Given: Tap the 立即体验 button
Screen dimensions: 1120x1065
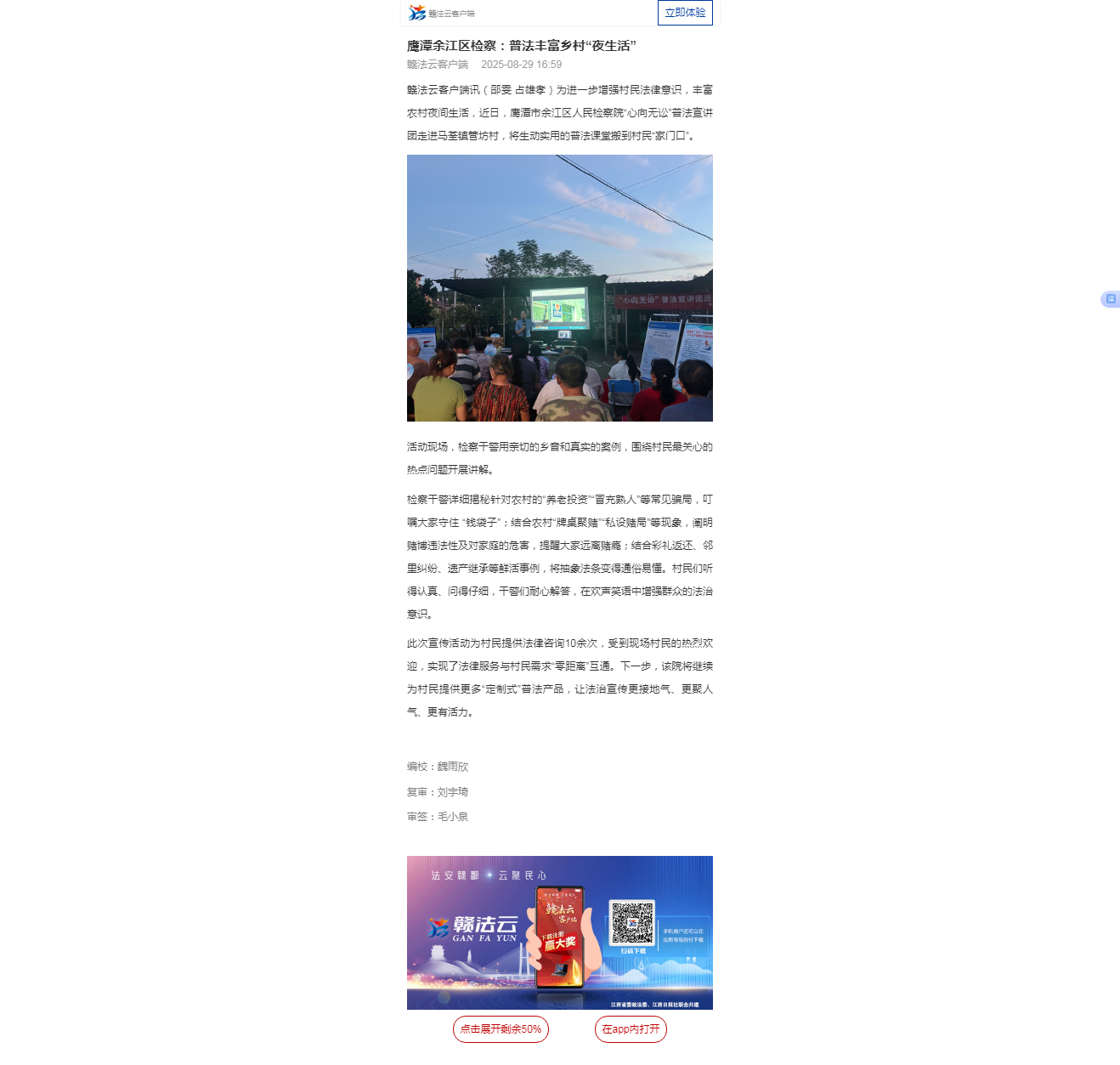Looking at the screenshot, I should (x=685, y=13).
